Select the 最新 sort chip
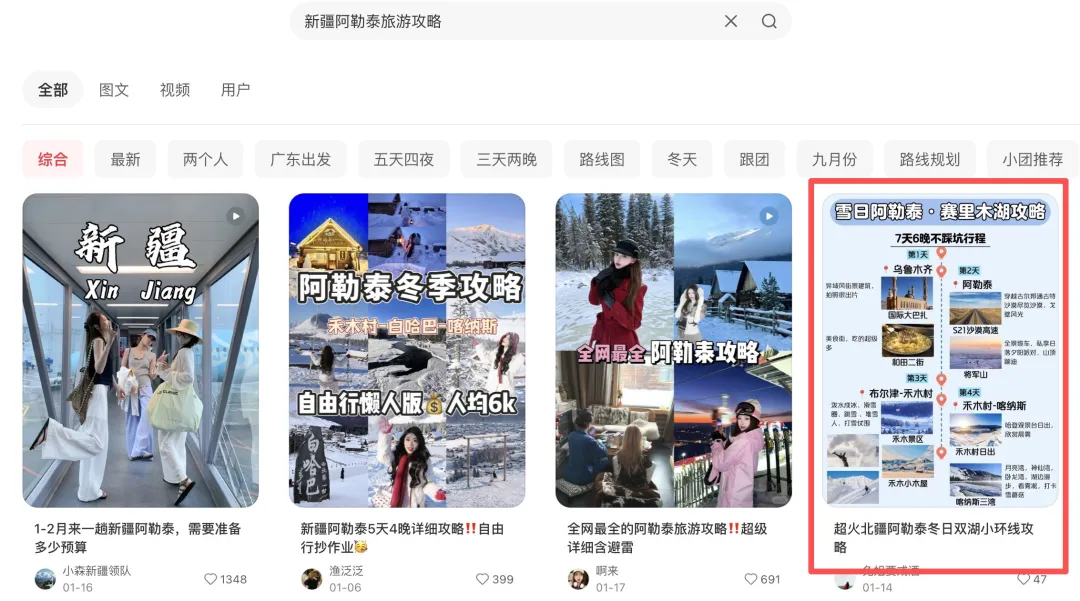Screen dimensions: 1080x601 pyautogui.click(x=126, y=159)
